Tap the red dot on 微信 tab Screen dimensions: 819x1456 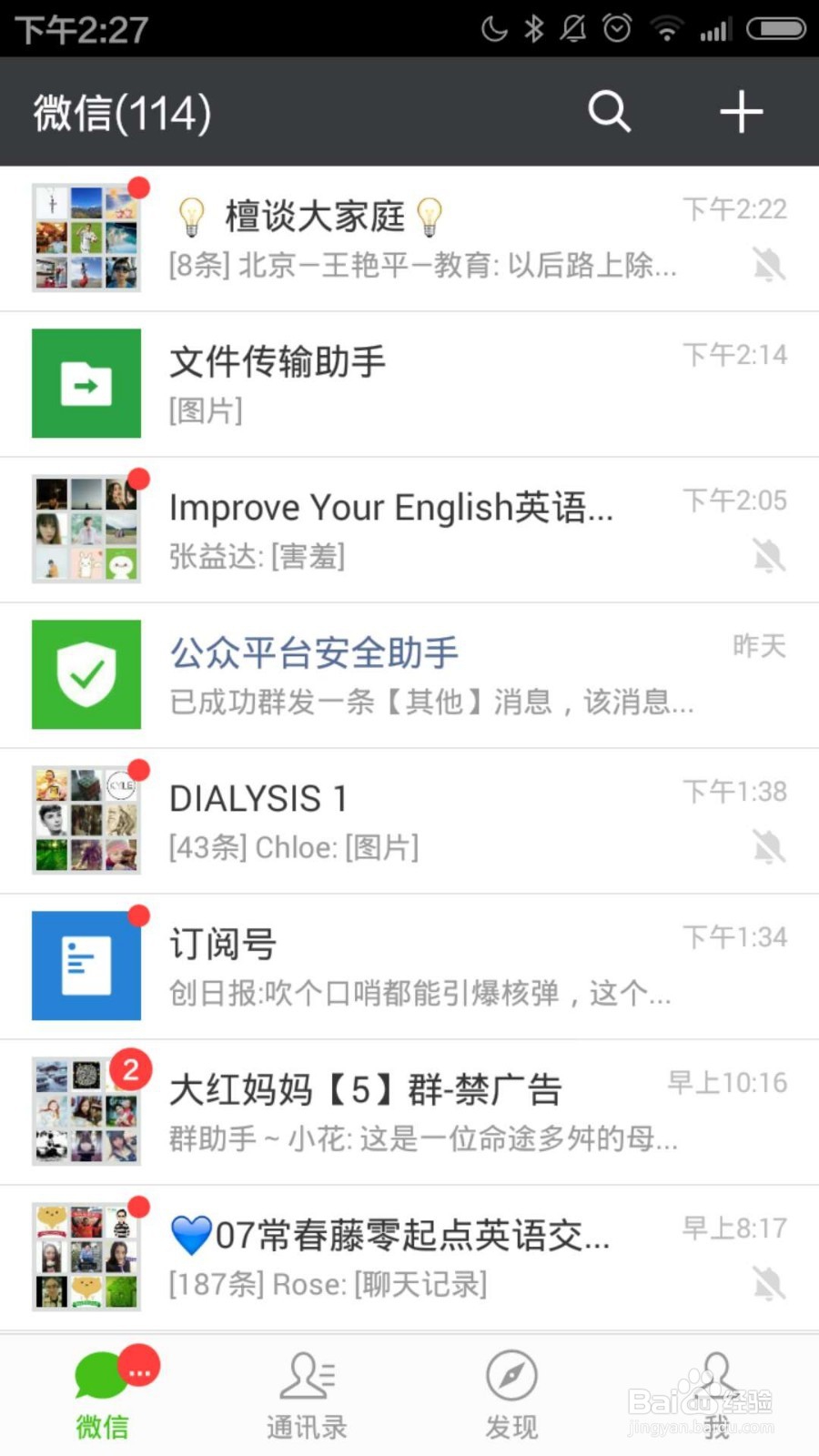137,1365
